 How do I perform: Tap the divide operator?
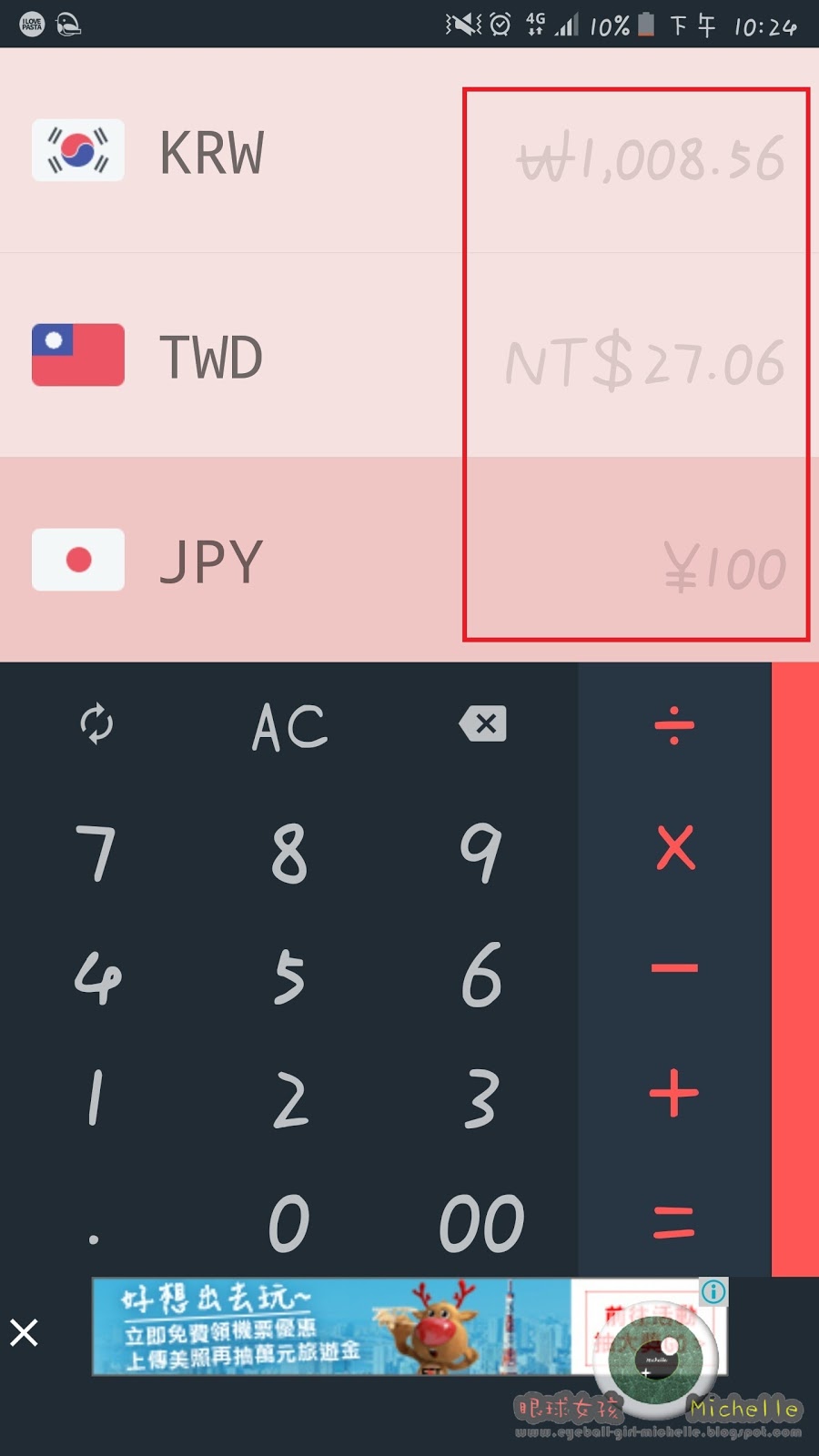(x=674, y=725)
